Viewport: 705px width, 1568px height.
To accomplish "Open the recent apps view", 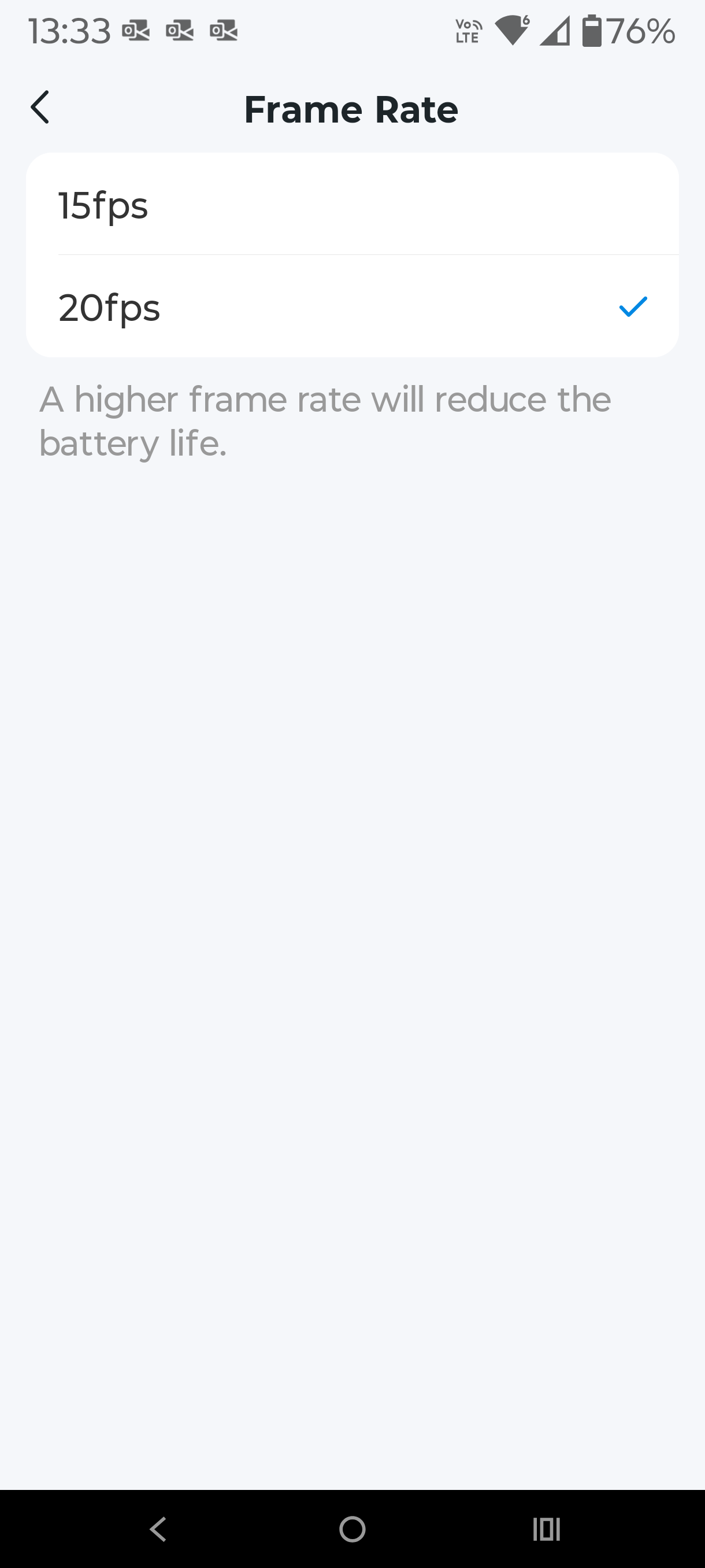I will (546, 1529).
